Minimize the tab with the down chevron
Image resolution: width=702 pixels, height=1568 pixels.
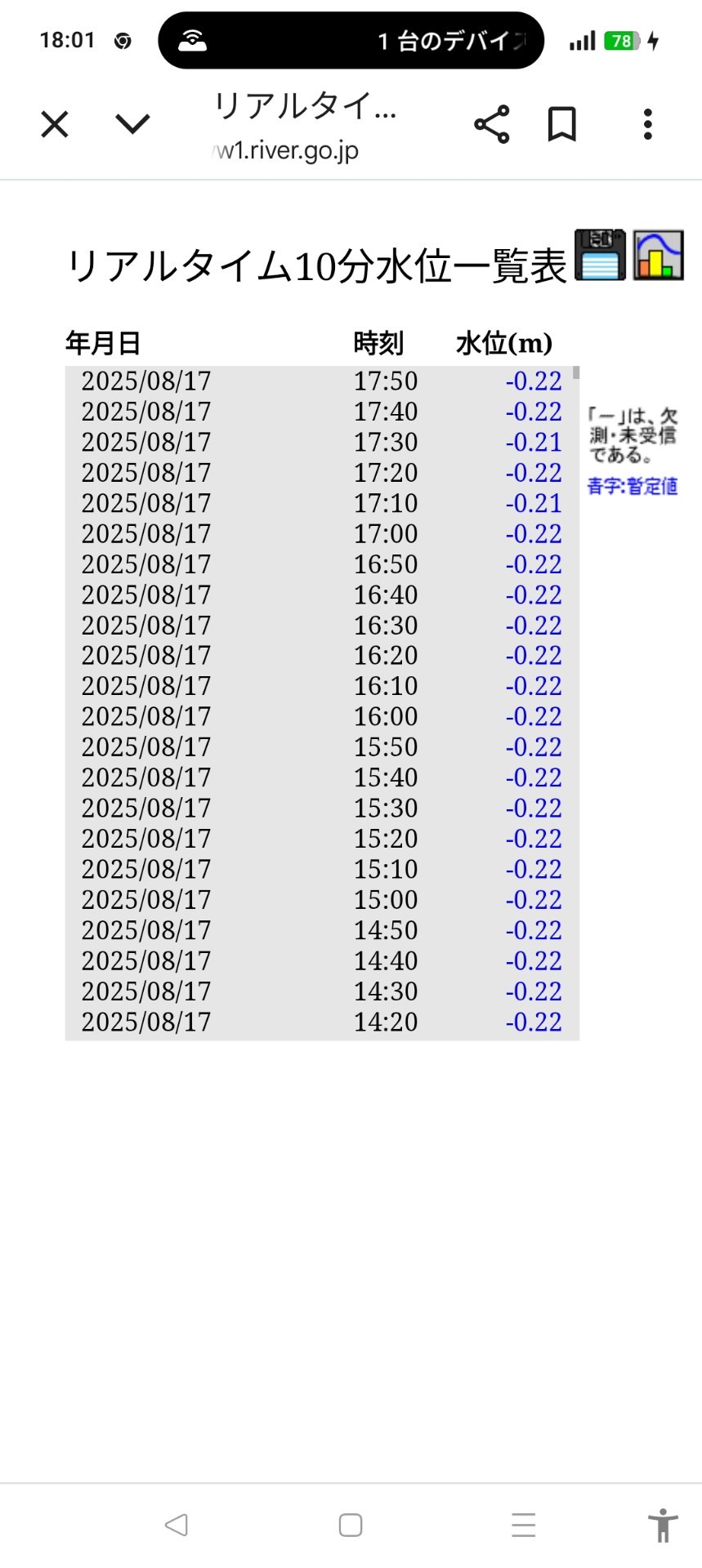coord(132,124)
